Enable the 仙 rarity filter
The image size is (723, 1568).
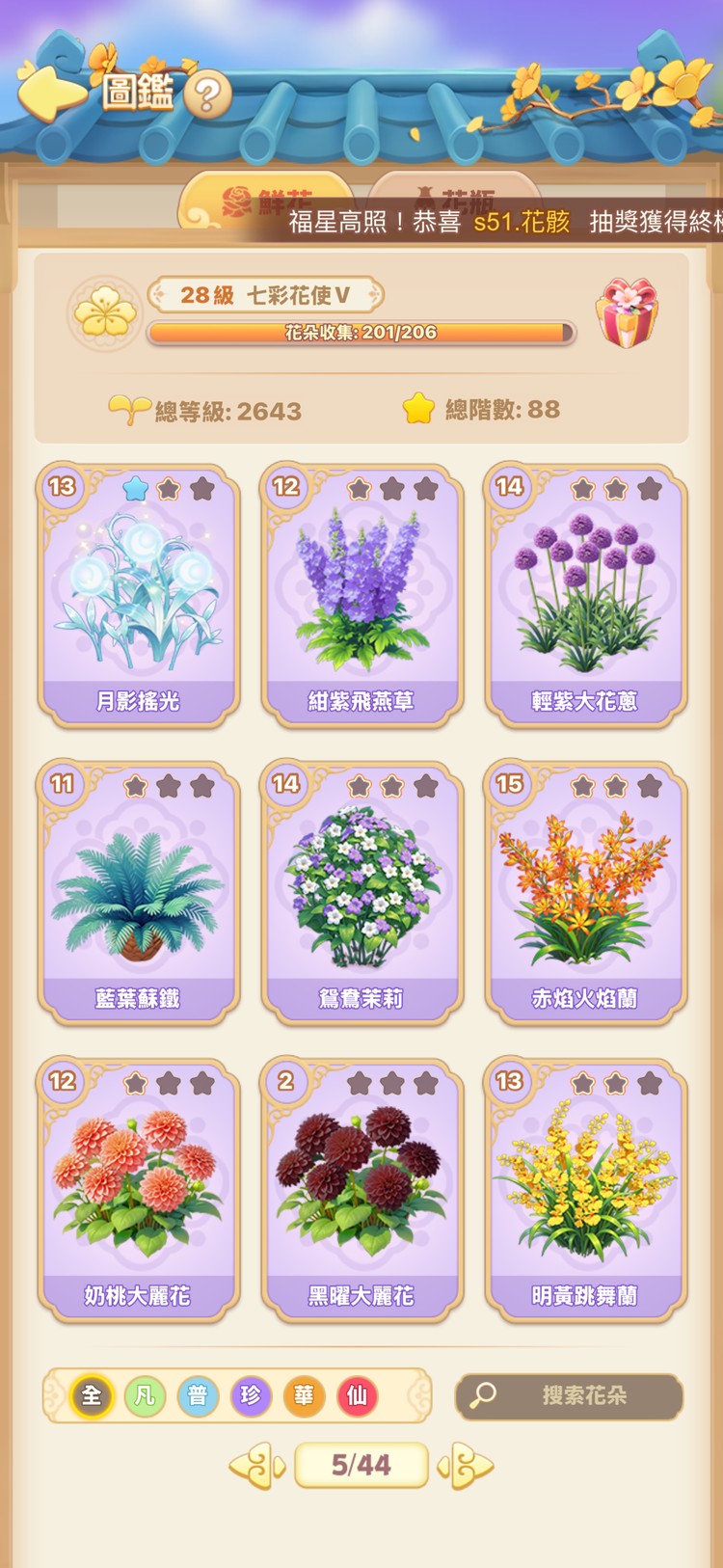(358, 1395)
